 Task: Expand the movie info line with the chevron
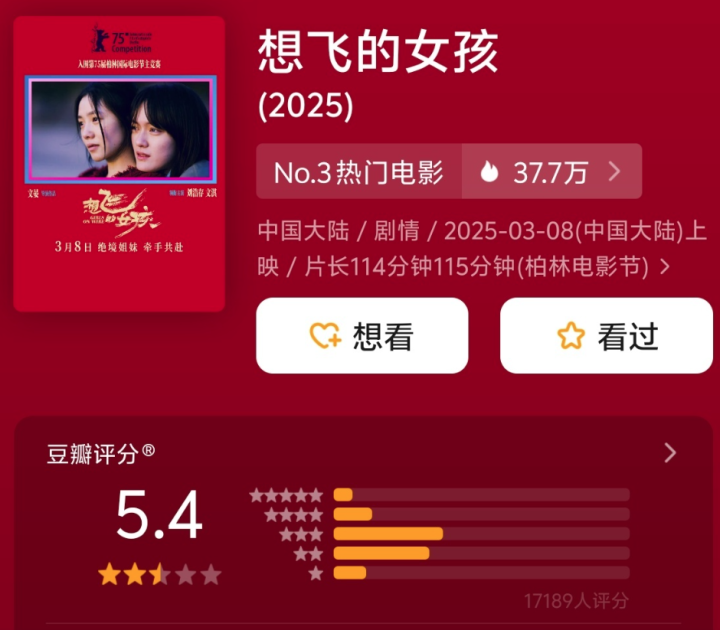pyautogui.click(x=665, y=267)
